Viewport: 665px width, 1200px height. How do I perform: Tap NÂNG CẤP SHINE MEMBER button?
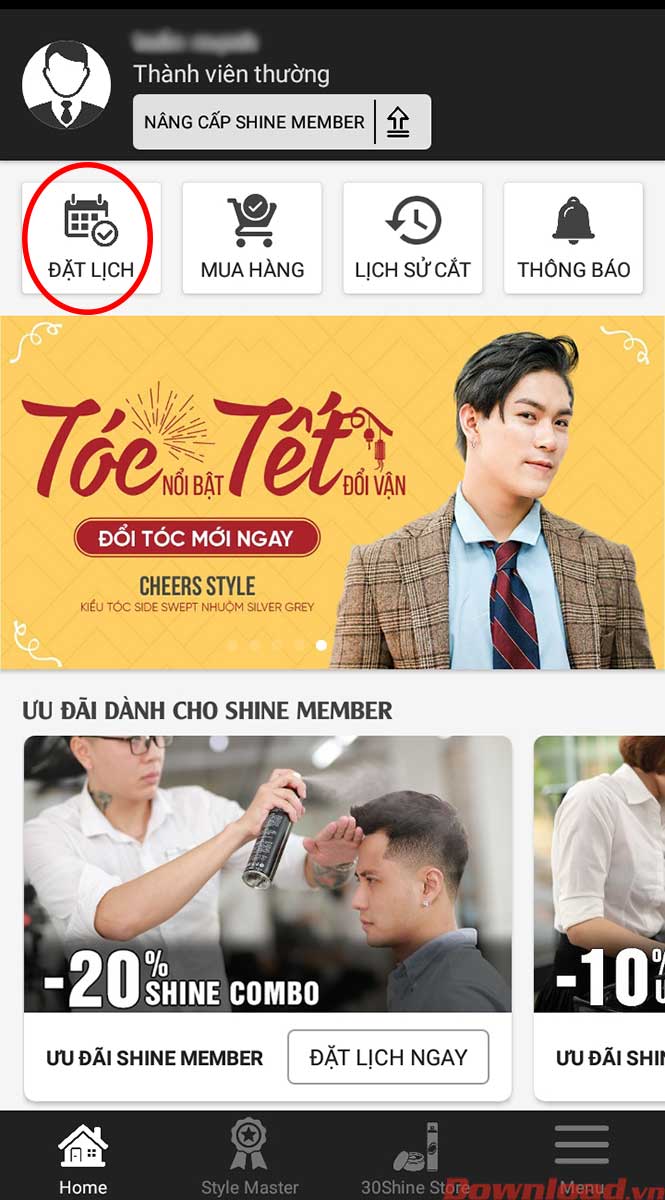point(282,122)
